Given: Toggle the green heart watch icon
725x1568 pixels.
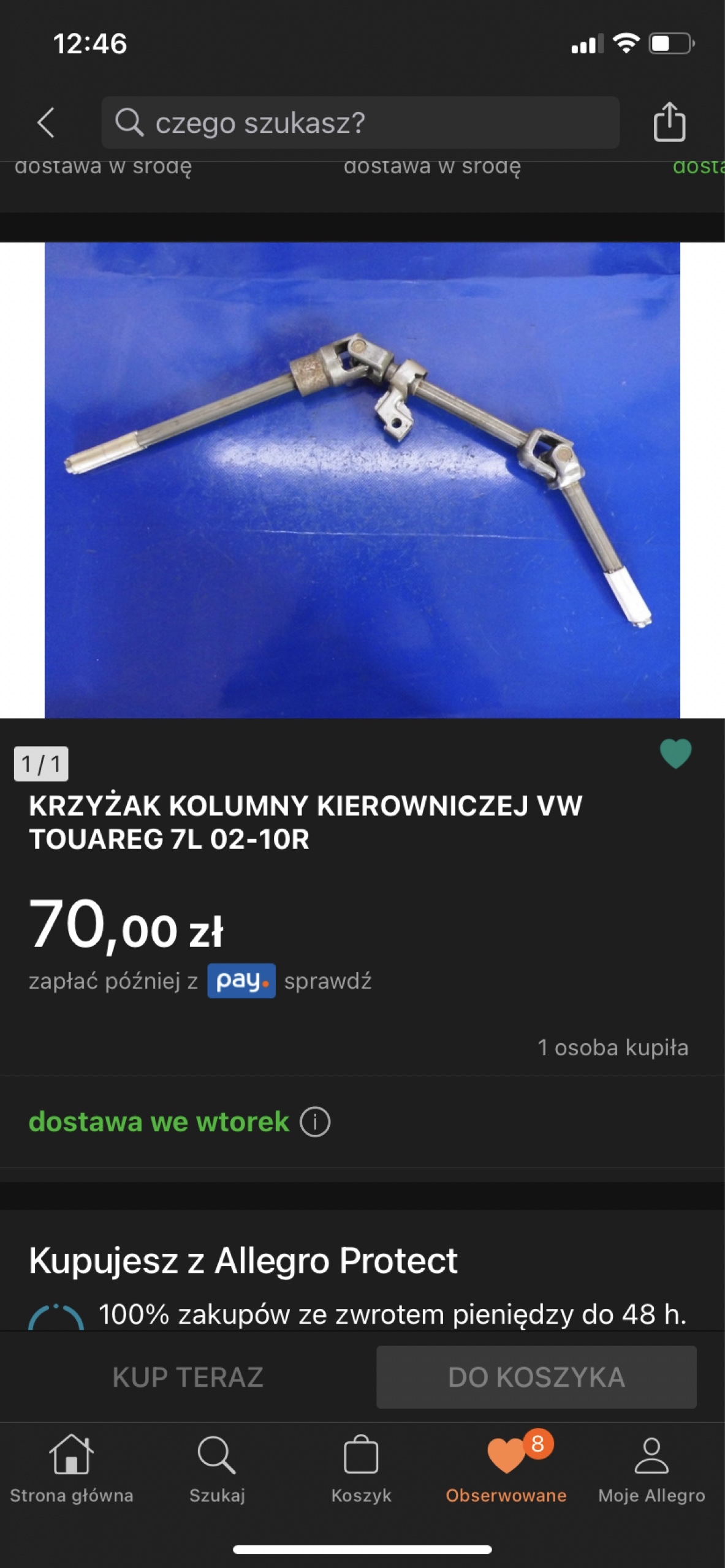Looking at the screenshot, I should click(675, 754).
